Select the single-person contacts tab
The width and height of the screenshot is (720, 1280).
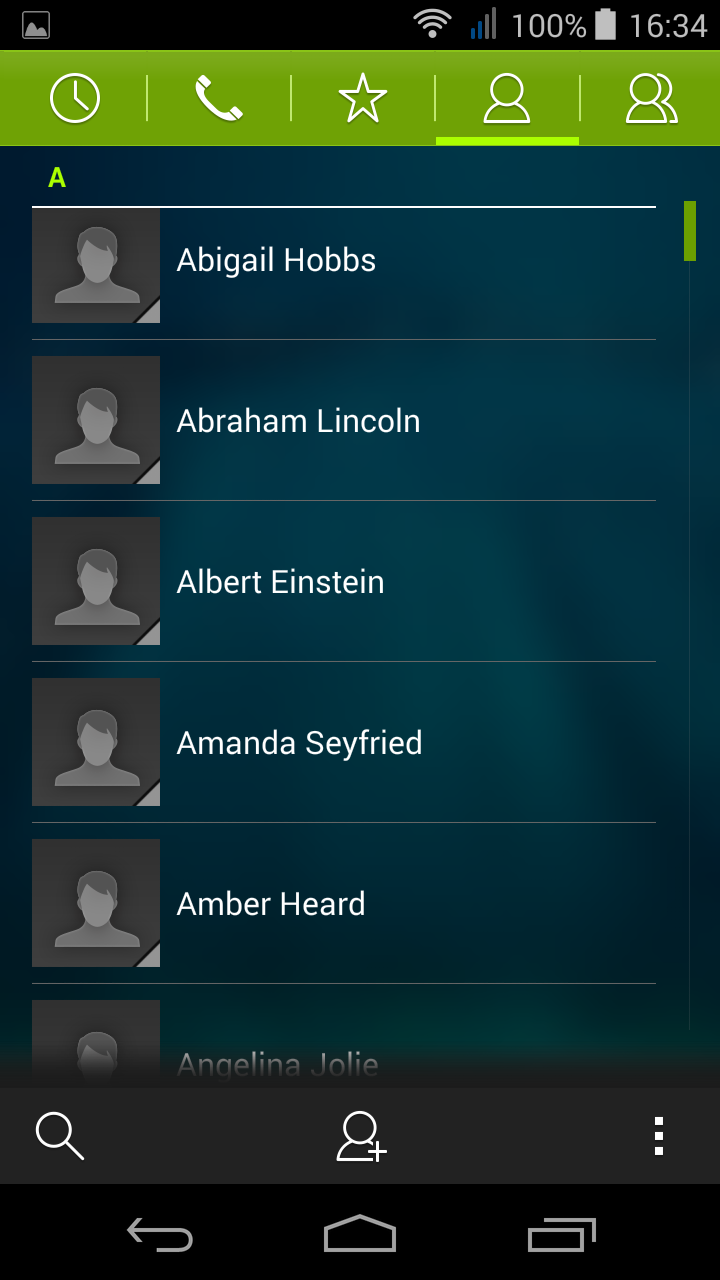[x=507, y=98]
